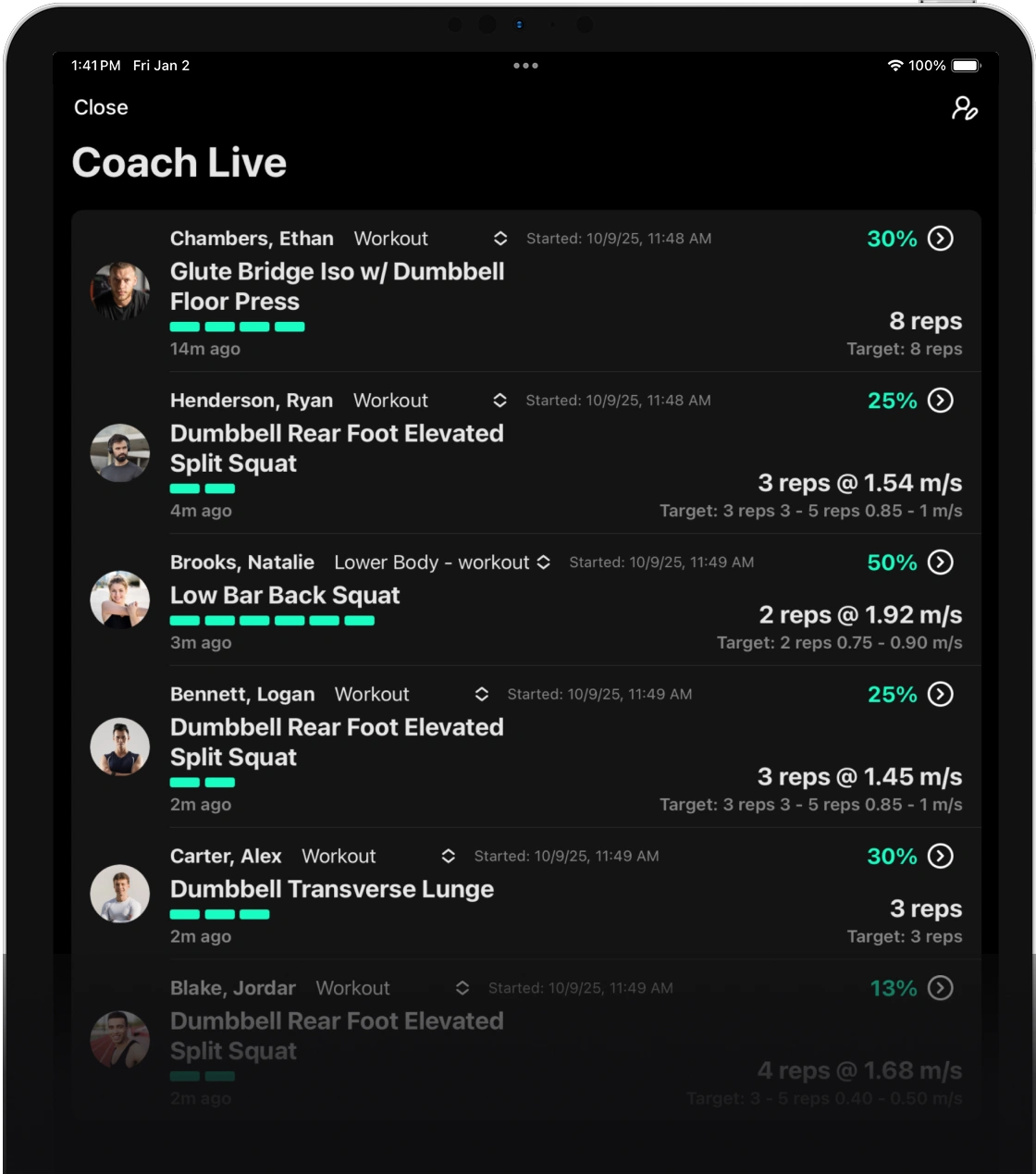Open Jordar Blake's 13% details arrow
Viewport: 1036px width, 1174px height.
[x=940, y=989]
